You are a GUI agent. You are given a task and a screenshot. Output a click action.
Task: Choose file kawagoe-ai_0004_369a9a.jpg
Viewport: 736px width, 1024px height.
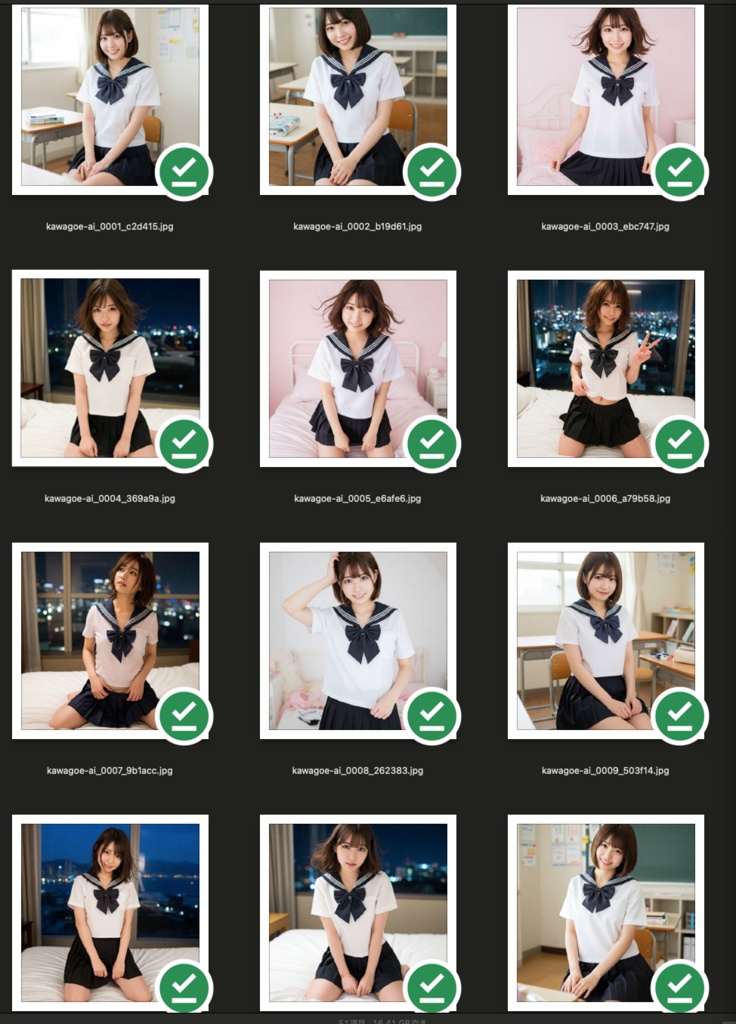110,368
